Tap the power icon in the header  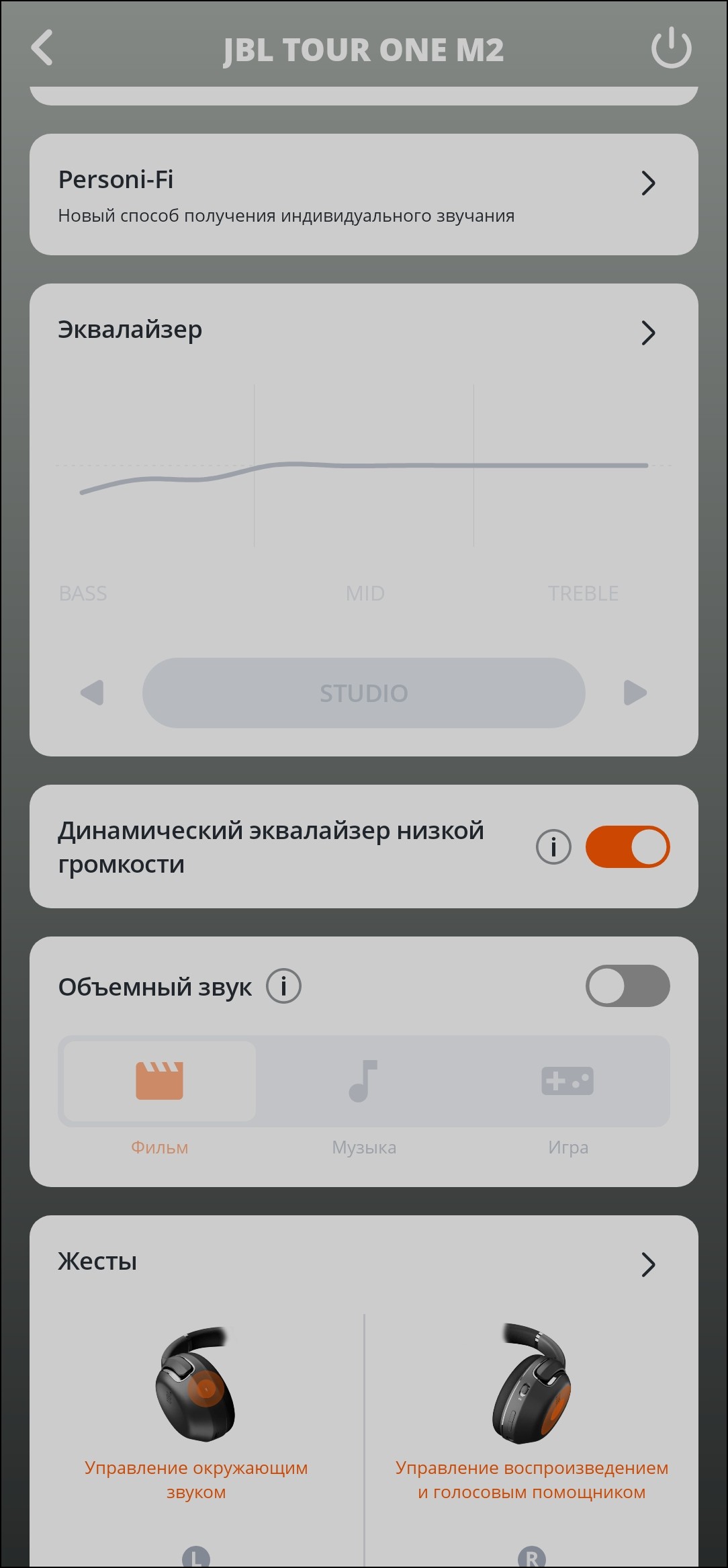coord(670,48)
